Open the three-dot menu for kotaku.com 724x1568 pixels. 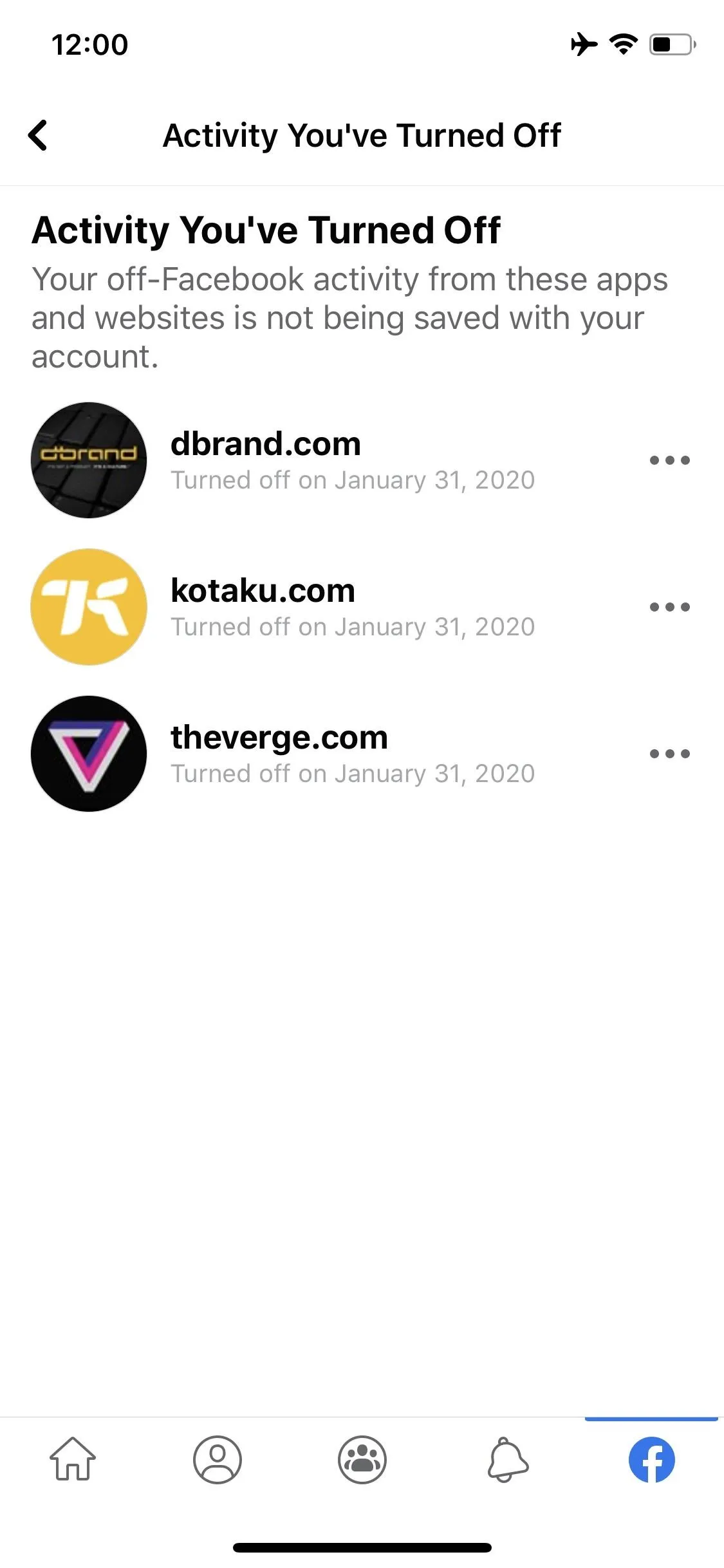[669, 606]
